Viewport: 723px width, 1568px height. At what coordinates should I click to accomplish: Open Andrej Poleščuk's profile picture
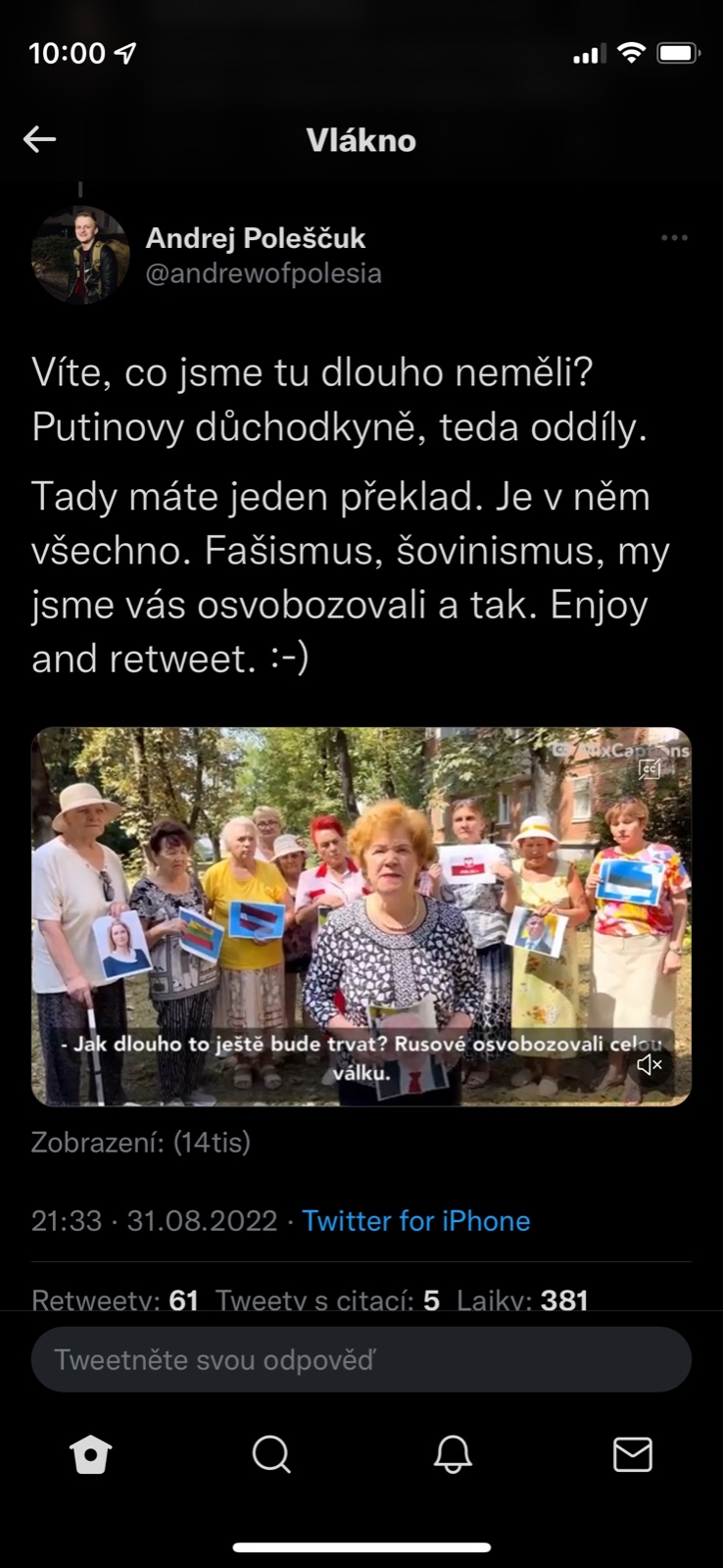click(80, 255)
